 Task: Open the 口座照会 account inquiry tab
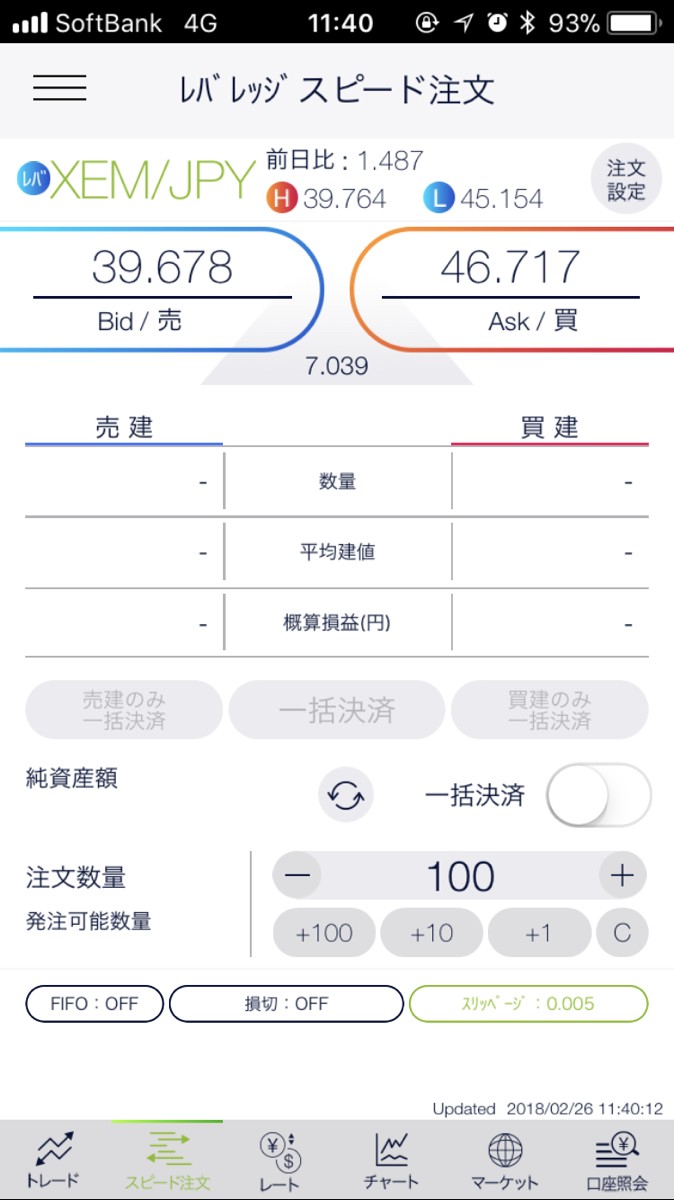pyautogui.click(x=619, y=1160)
